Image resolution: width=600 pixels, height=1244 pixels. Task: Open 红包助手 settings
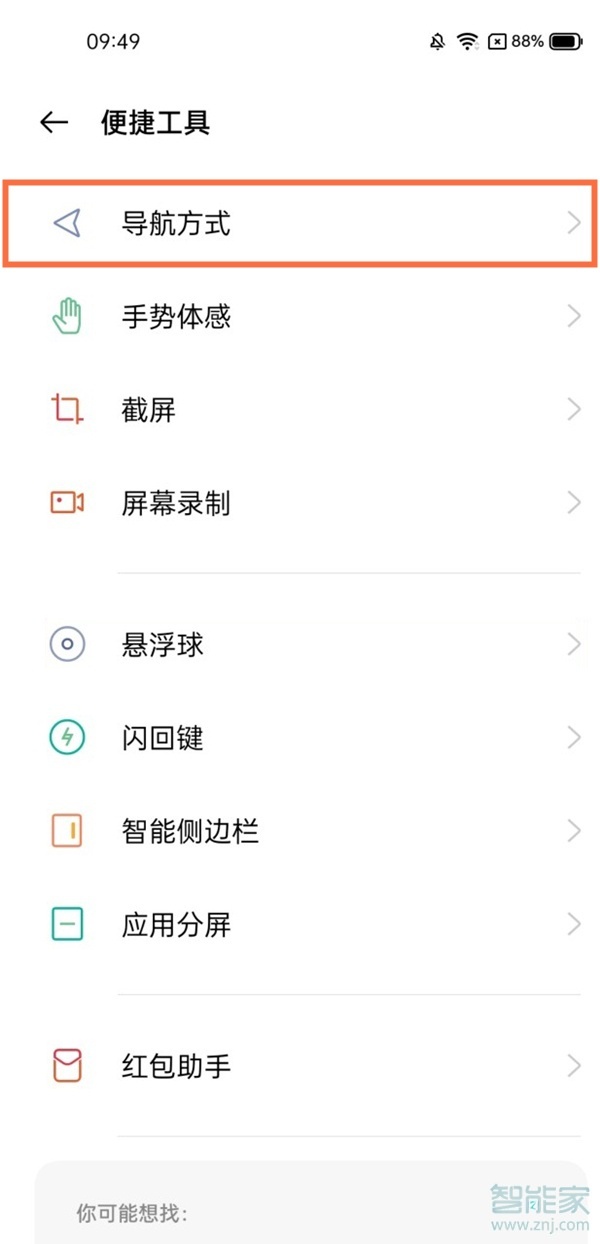[x=300, y=1066]
